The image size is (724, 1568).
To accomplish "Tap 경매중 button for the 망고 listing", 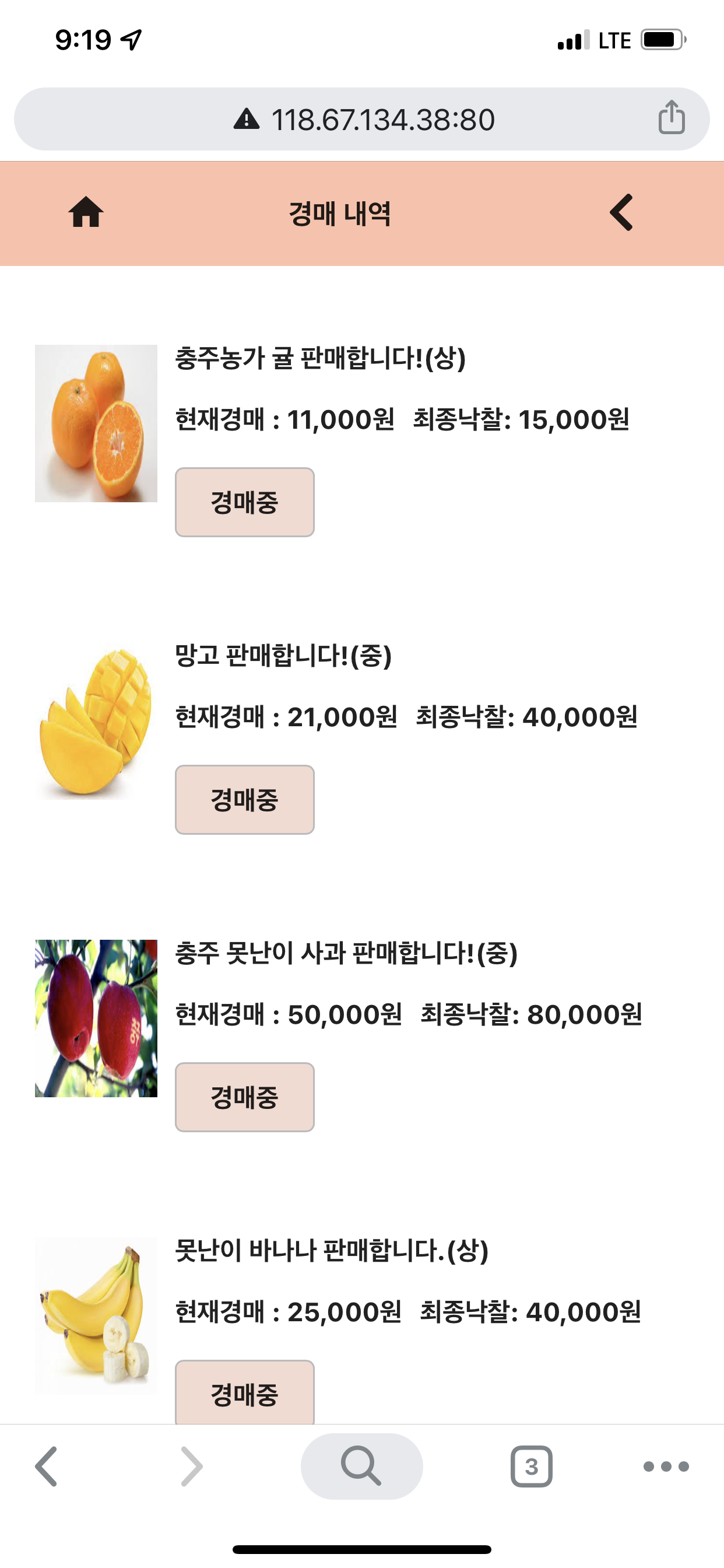I will click(x=244, y=799).
